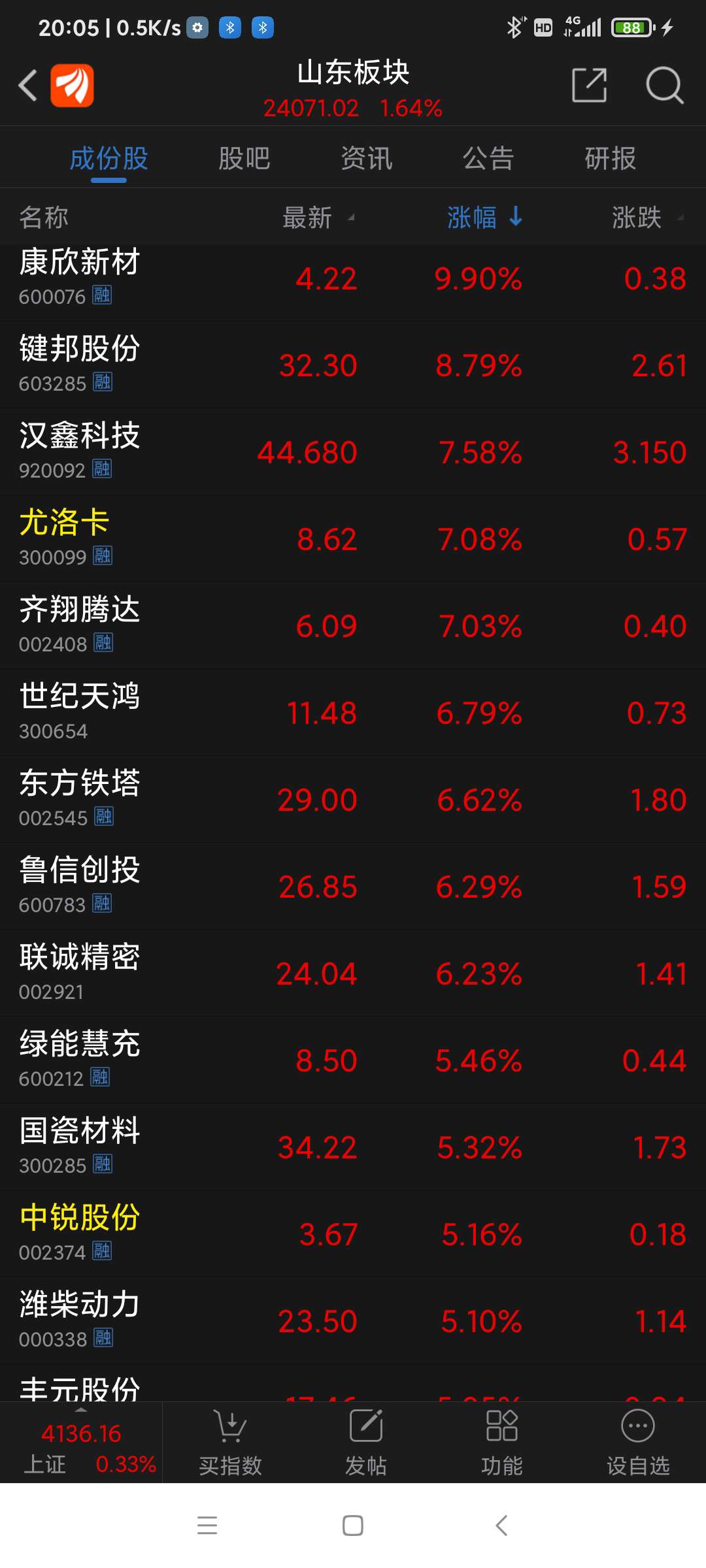Create a post with 发帖
706x1568 pixels.
(x=366, y=1443)
